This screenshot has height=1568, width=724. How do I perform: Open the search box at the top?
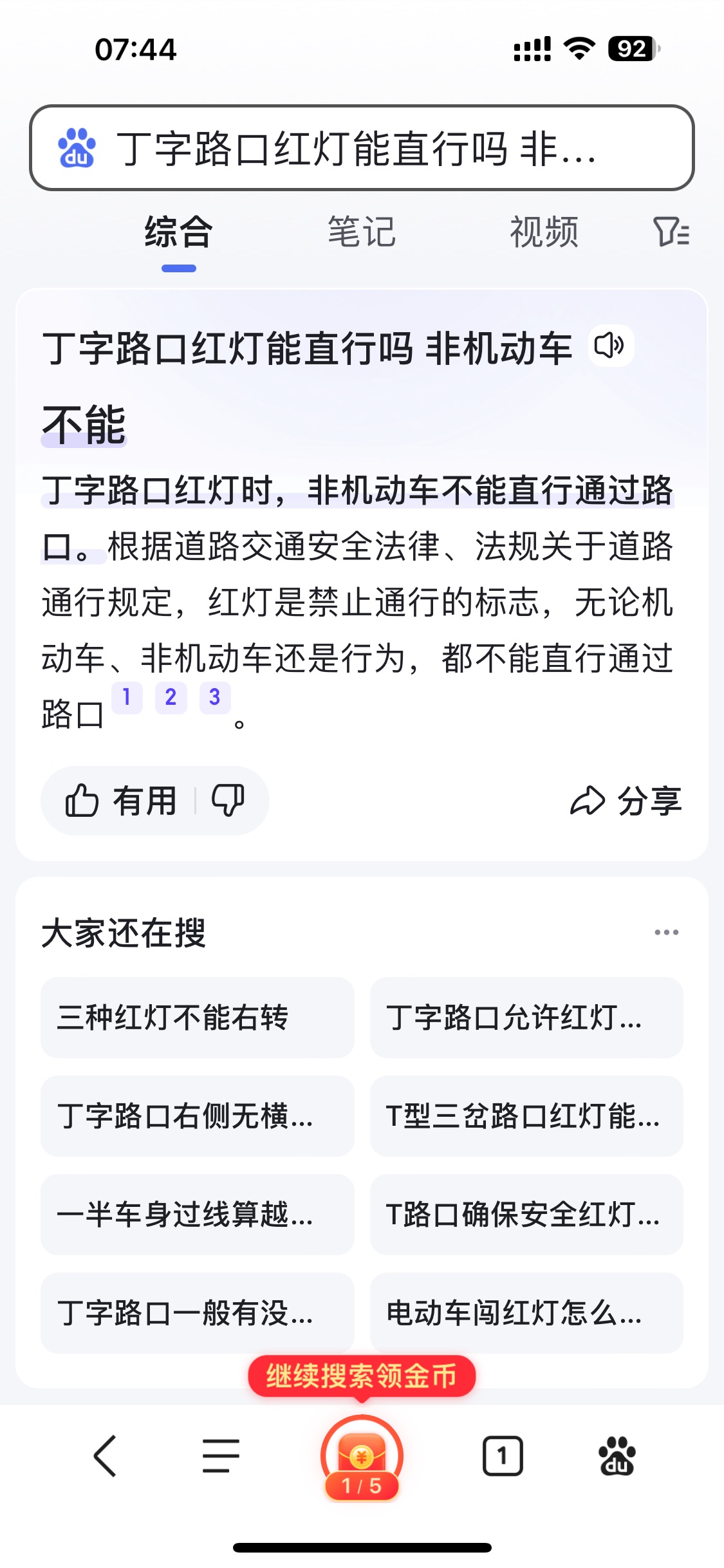tap(360, 148)
